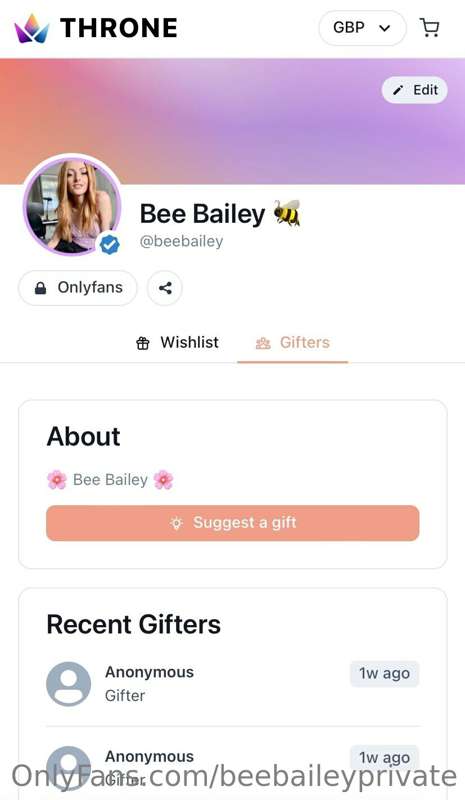
Task: Select the Gifters tab
Action: click(292, 342)
